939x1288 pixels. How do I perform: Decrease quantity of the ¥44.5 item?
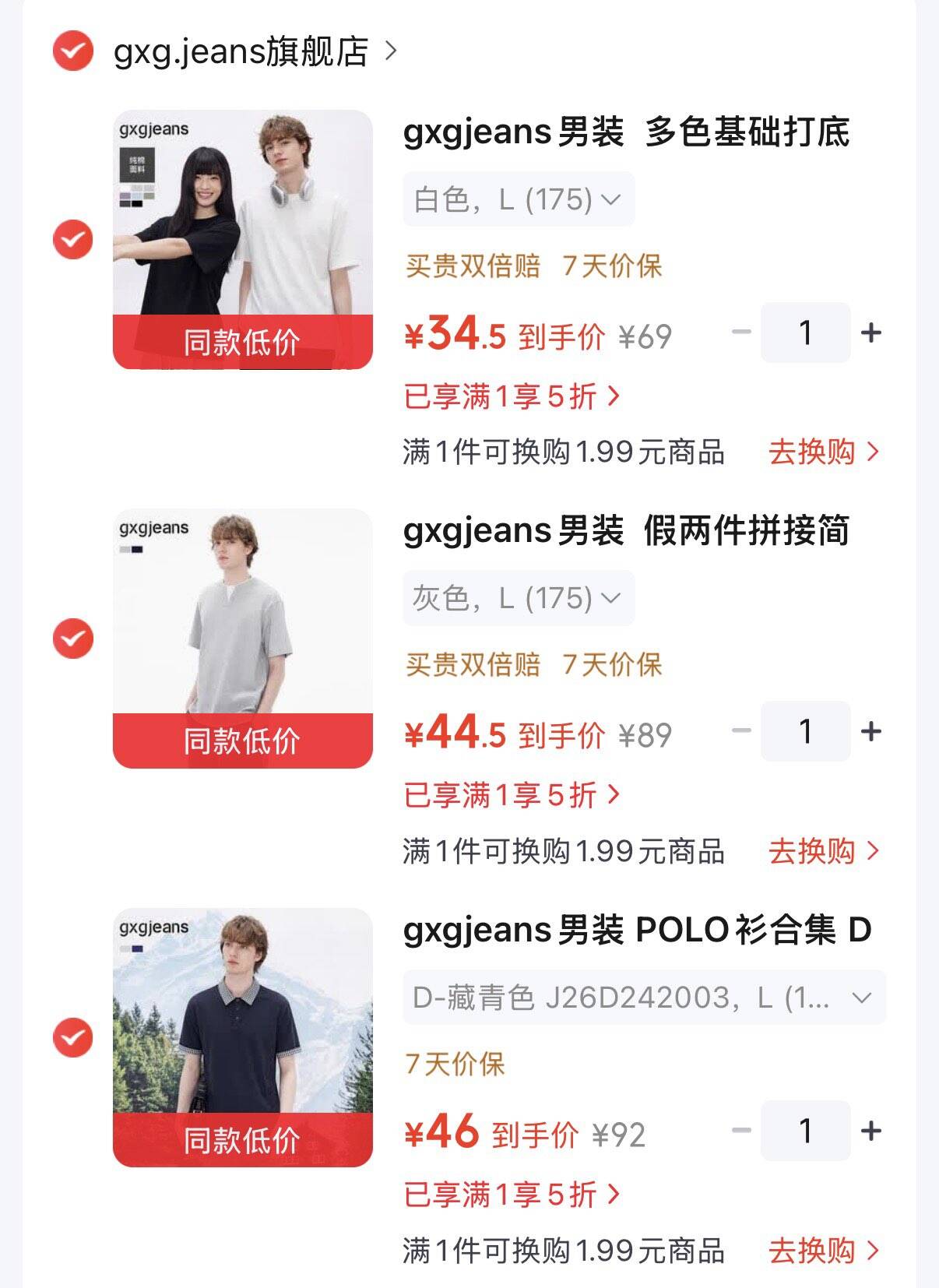741,731
